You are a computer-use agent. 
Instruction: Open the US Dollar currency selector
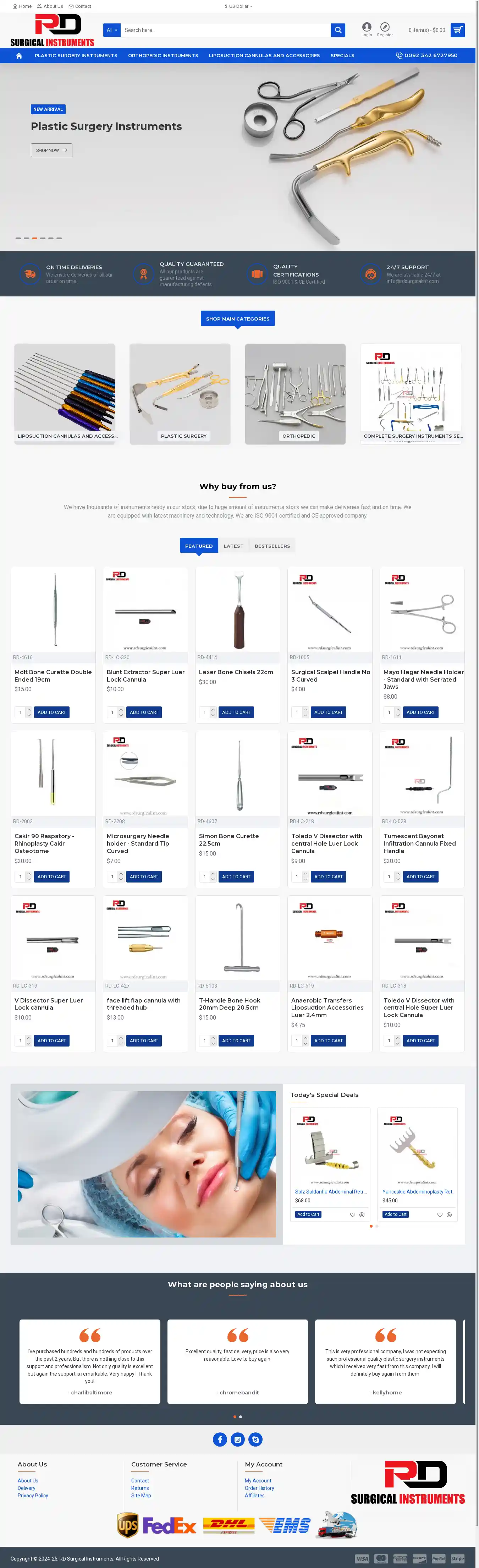coord(238,6)
